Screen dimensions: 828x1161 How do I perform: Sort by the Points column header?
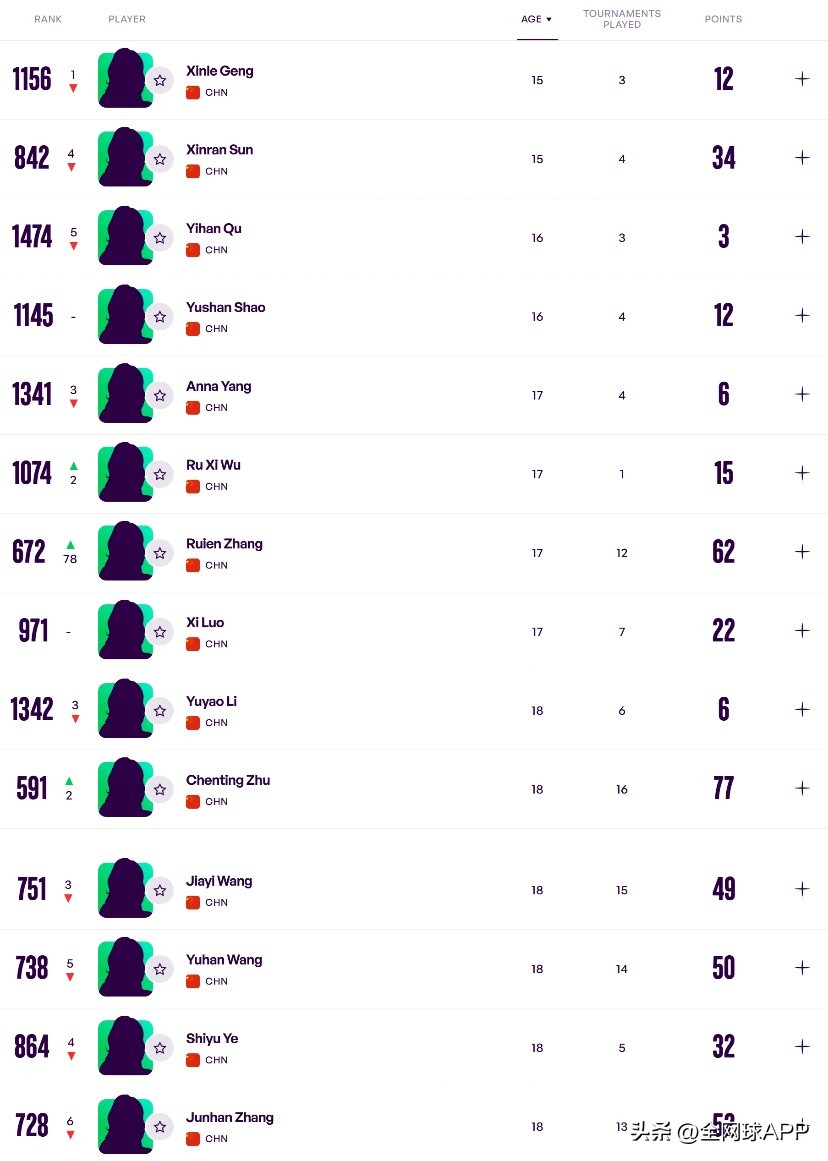click(723, 19)
